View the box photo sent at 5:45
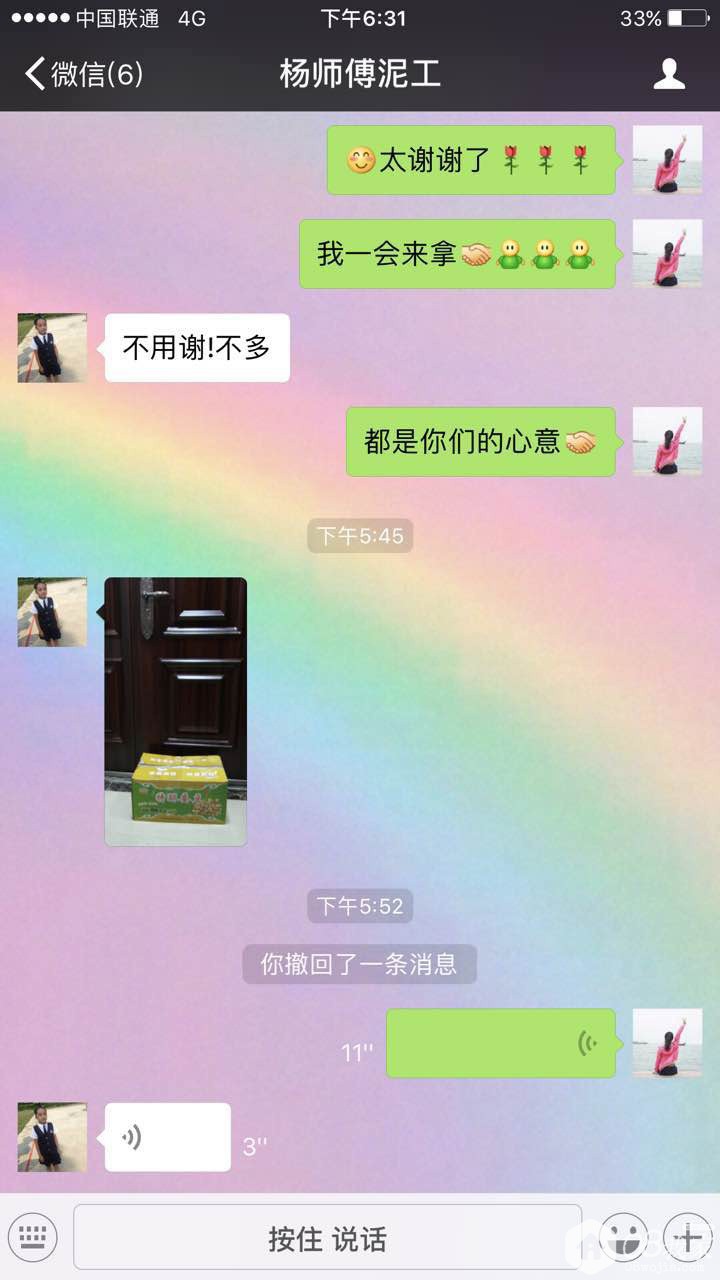 [x=176, y=711]
